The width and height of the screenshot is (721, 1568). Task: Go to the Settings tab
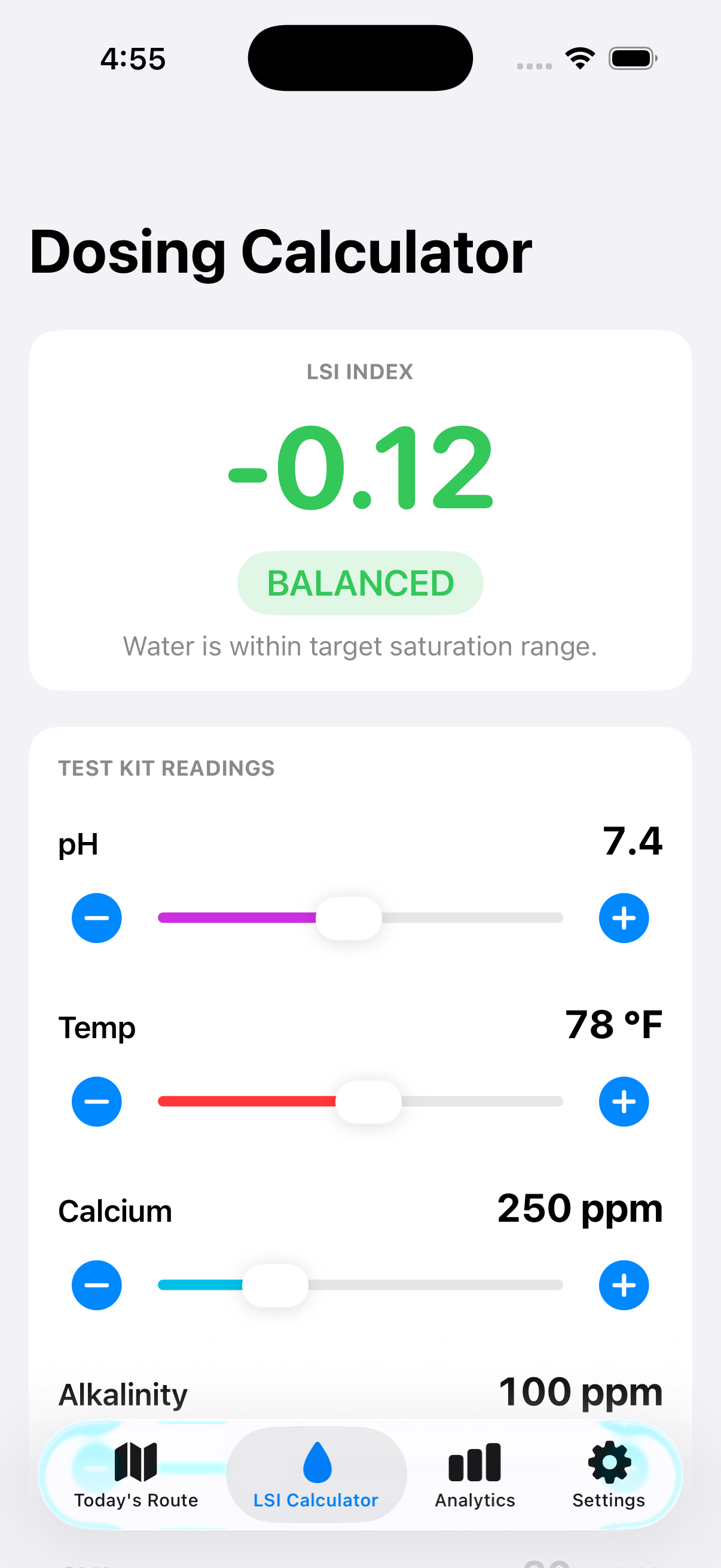point(609,1475)
